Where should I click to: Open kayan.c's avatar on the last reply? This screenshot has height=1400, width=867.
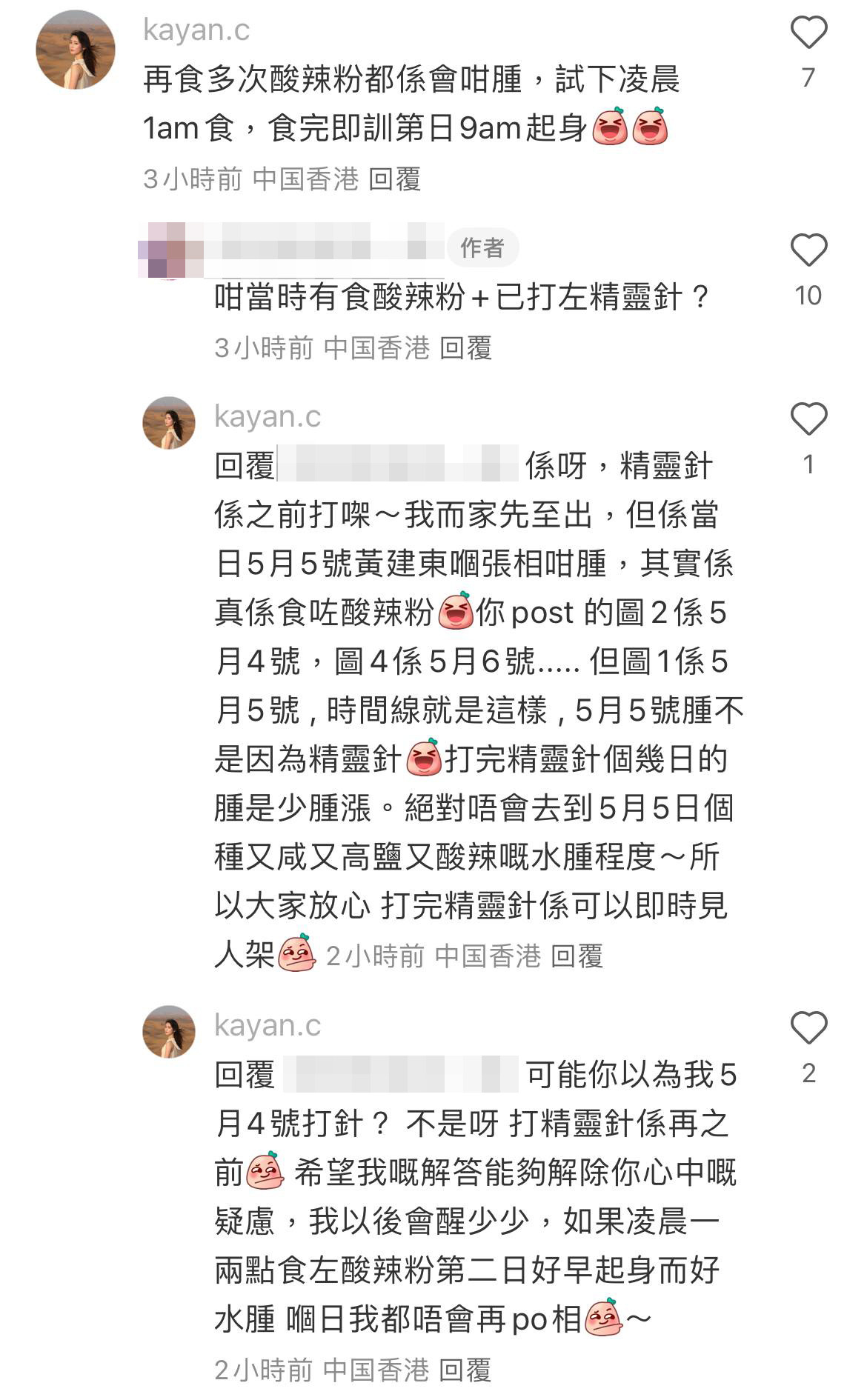169,1032
